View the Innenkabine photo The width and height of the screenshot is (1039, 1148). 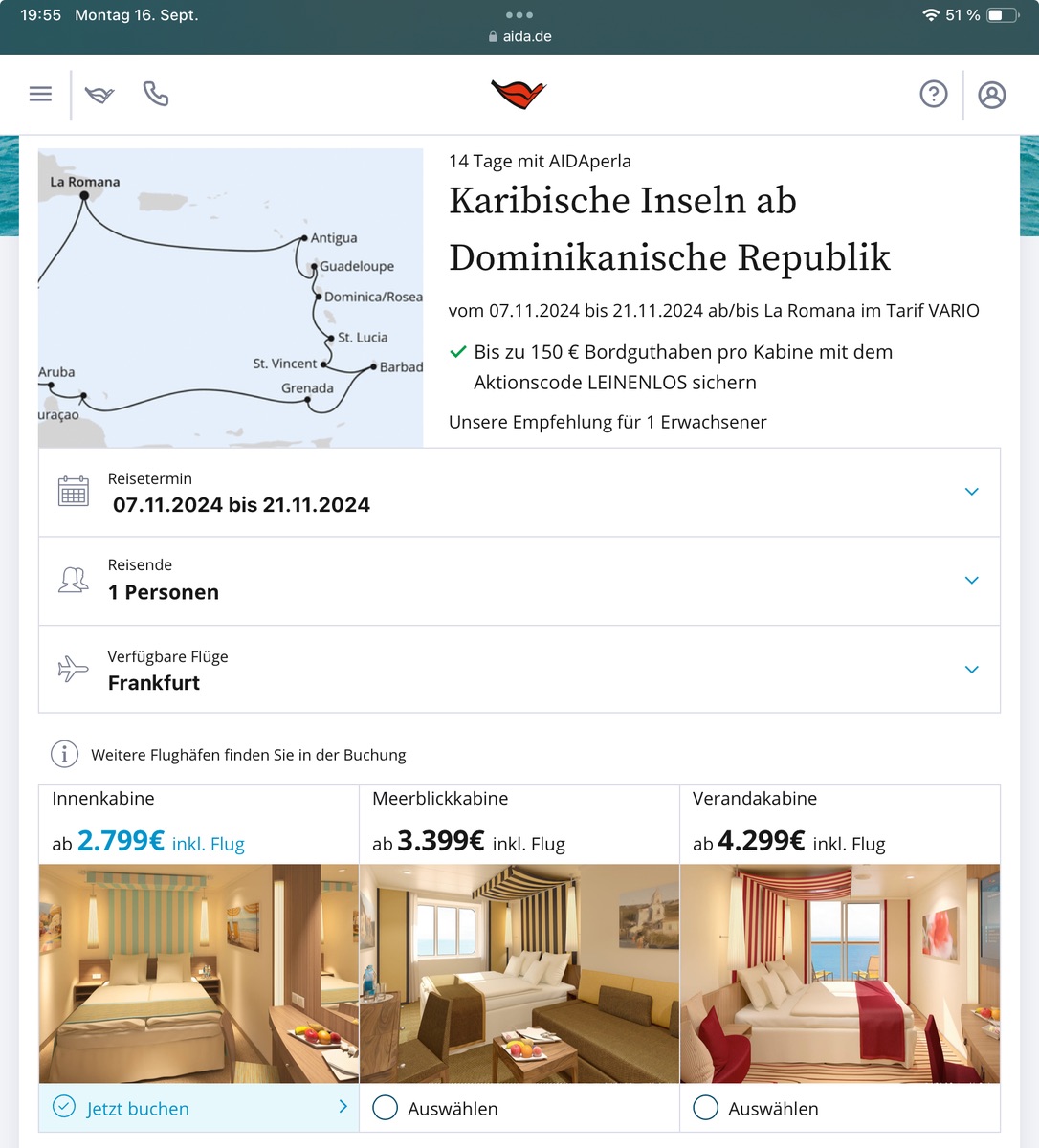point(199,974)
